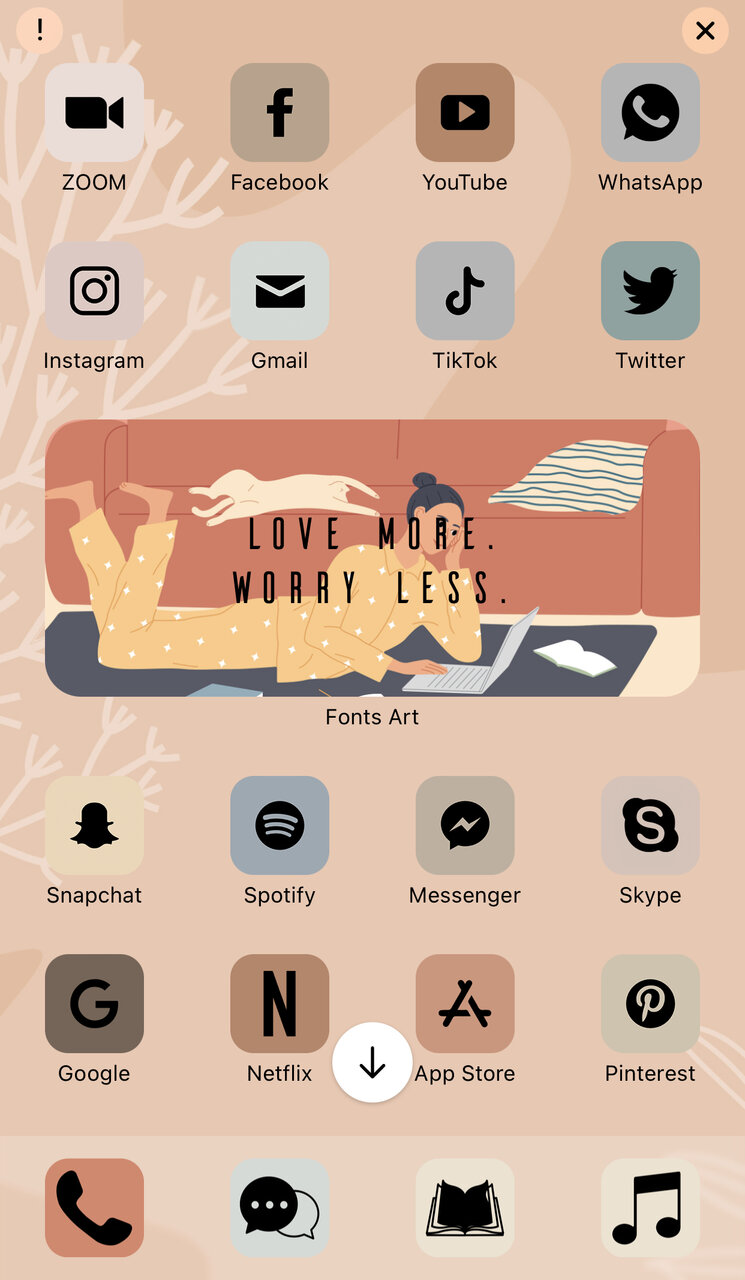Tap the download arrow button
The width and height of the screenshot is (745, 1280).
click(372, 1062)
